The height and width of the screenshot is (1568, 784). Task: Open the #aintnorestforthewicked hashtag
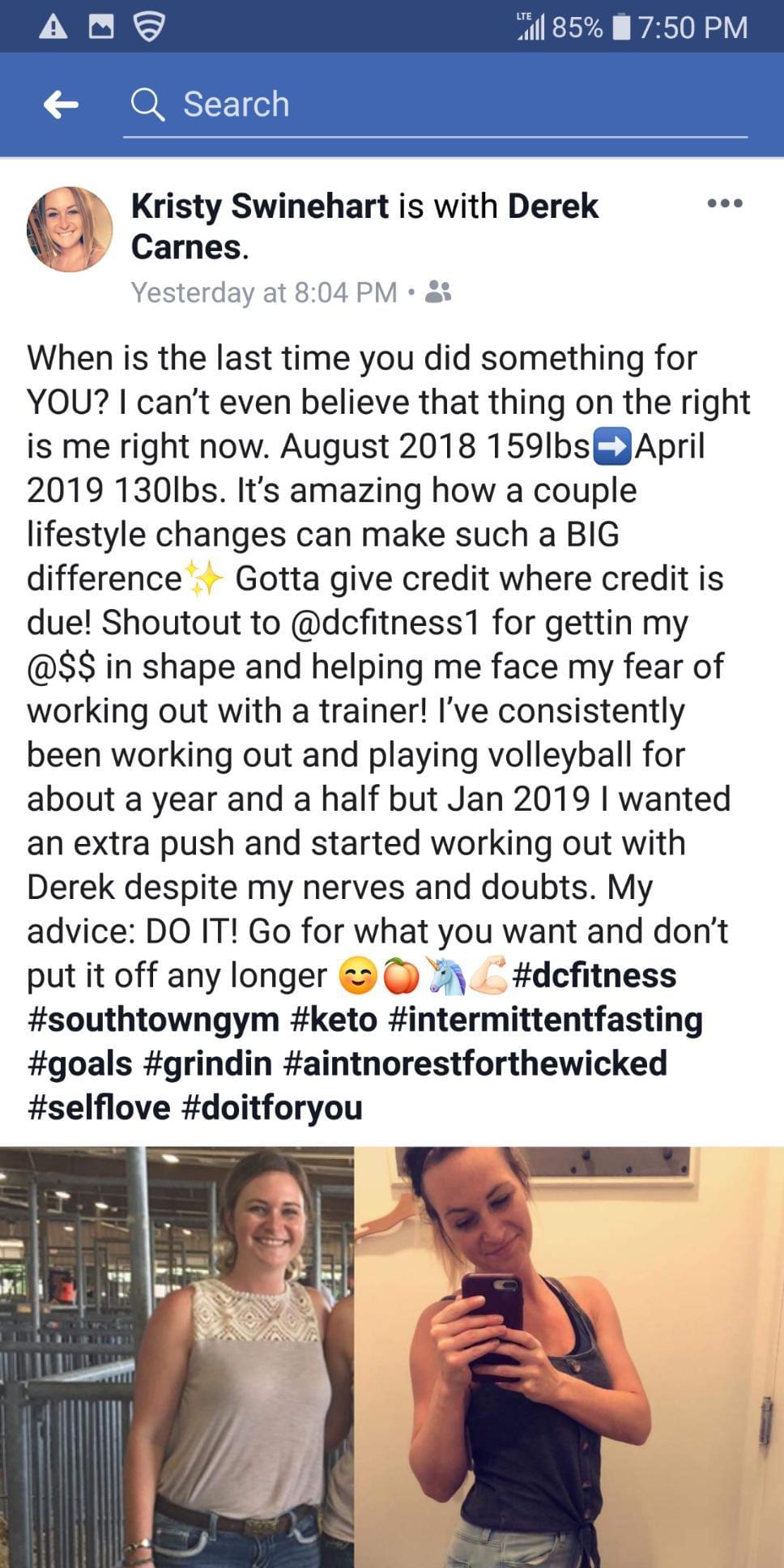(475, 1063)
